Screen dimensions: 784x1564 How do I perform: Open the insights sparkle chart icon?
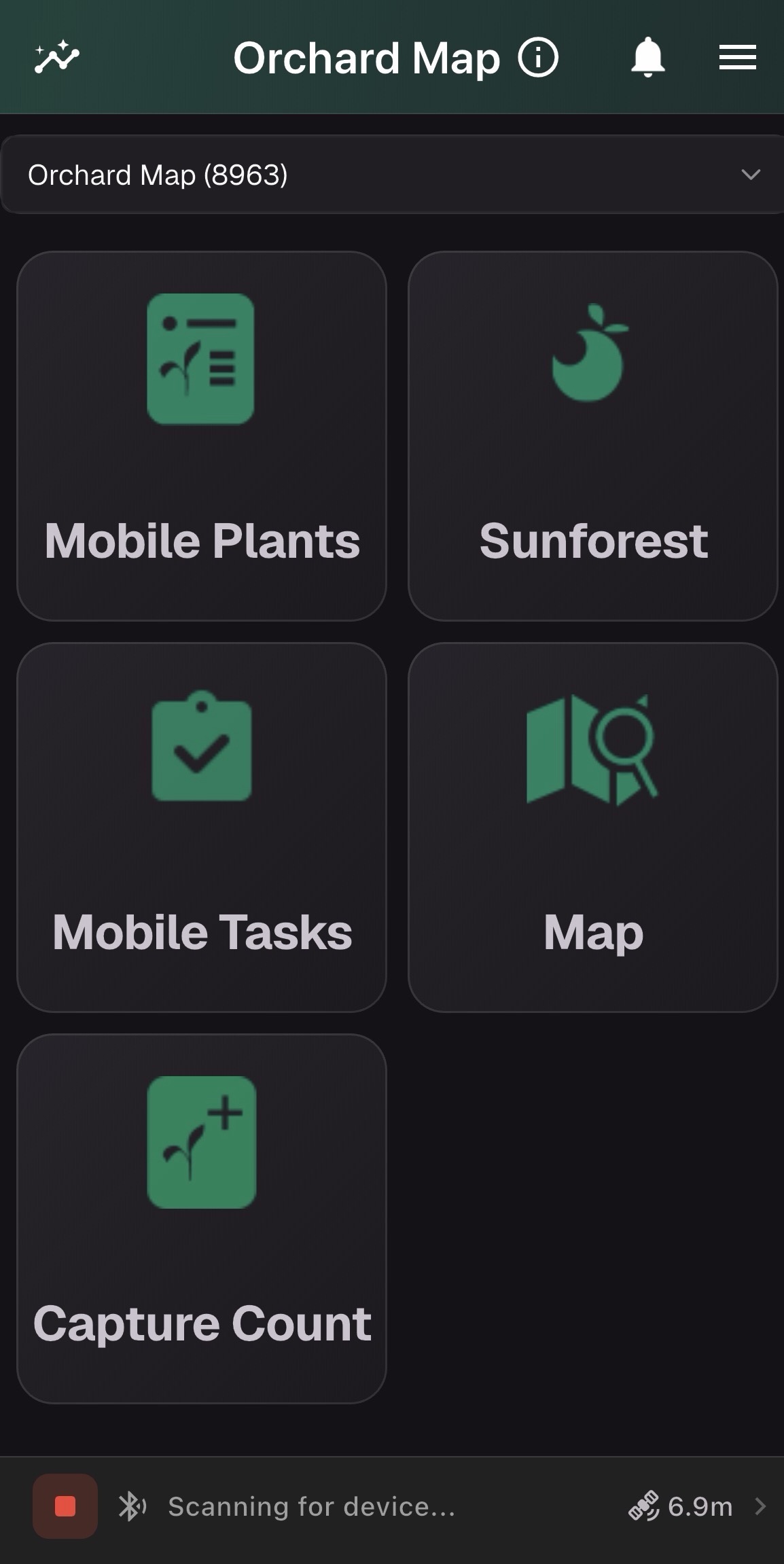tap(57, 57)
